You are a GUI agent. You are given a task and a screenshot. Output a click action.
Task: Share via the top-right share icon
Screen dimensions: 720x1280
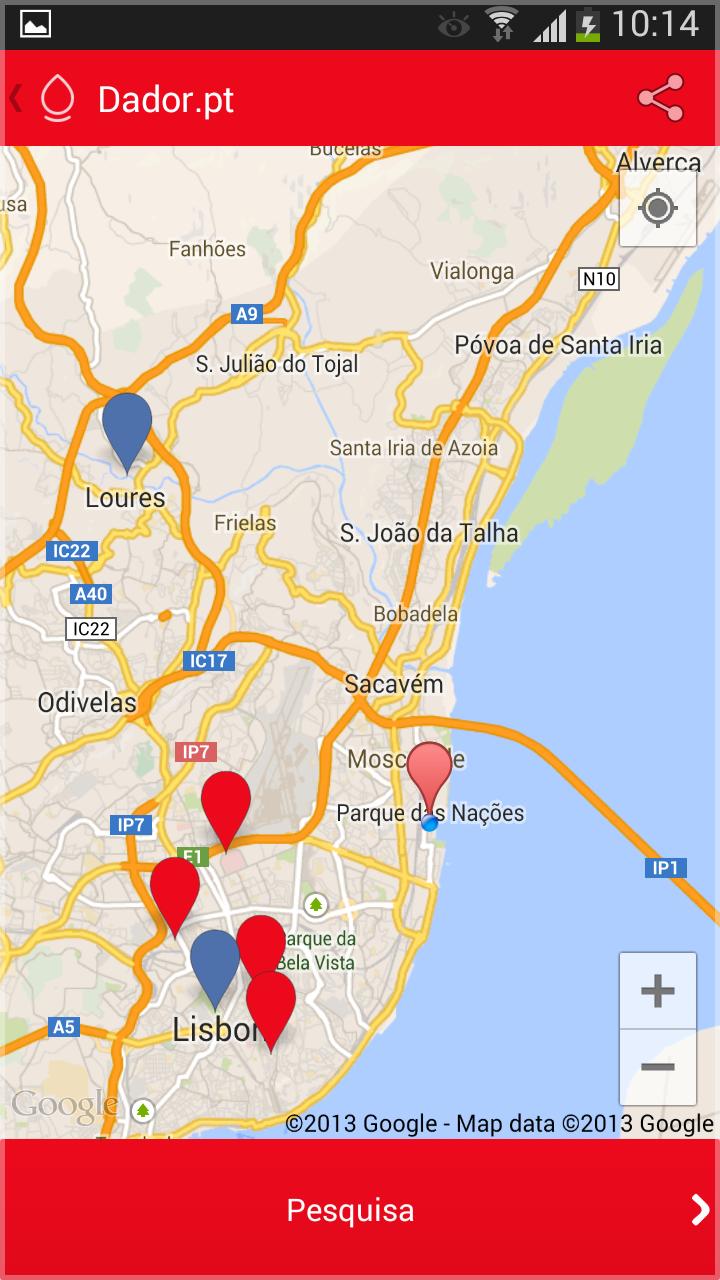click(661, 98)
